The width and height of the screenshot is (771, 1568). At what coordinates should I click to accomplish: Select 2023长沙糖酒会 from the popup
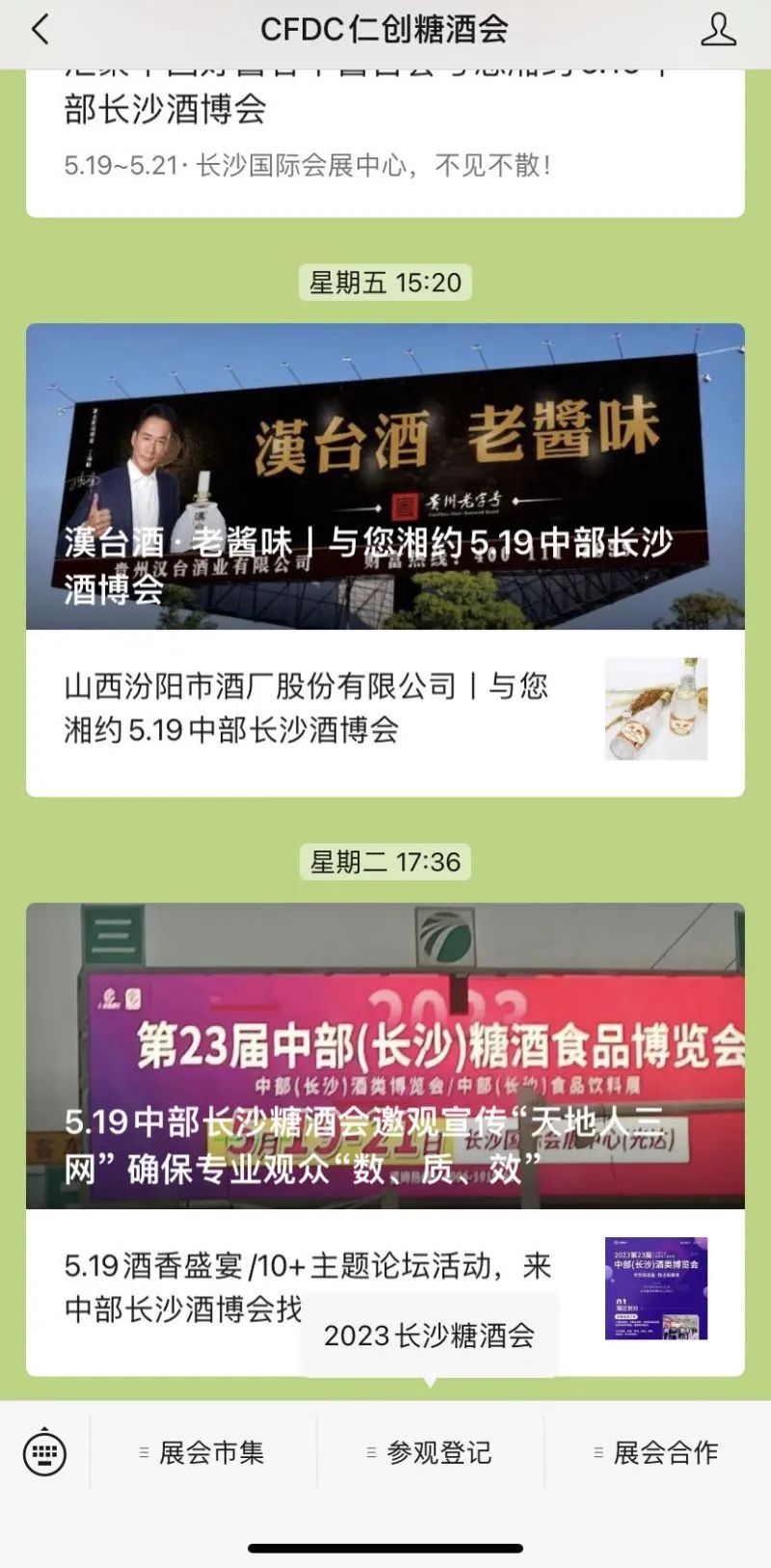pos(430,1336)
